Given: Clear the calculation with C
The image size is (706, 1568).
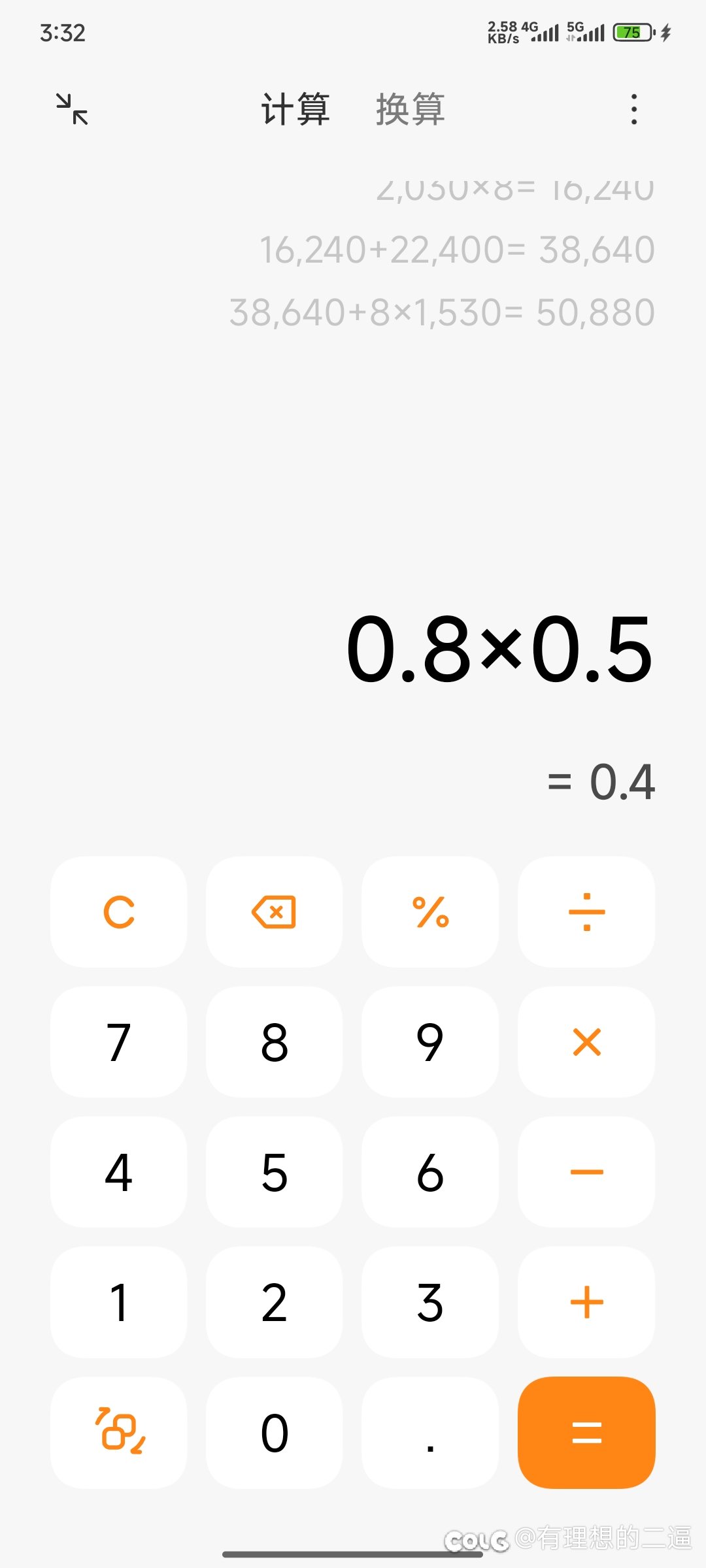Looking at the screenshot, I should 119,911.
